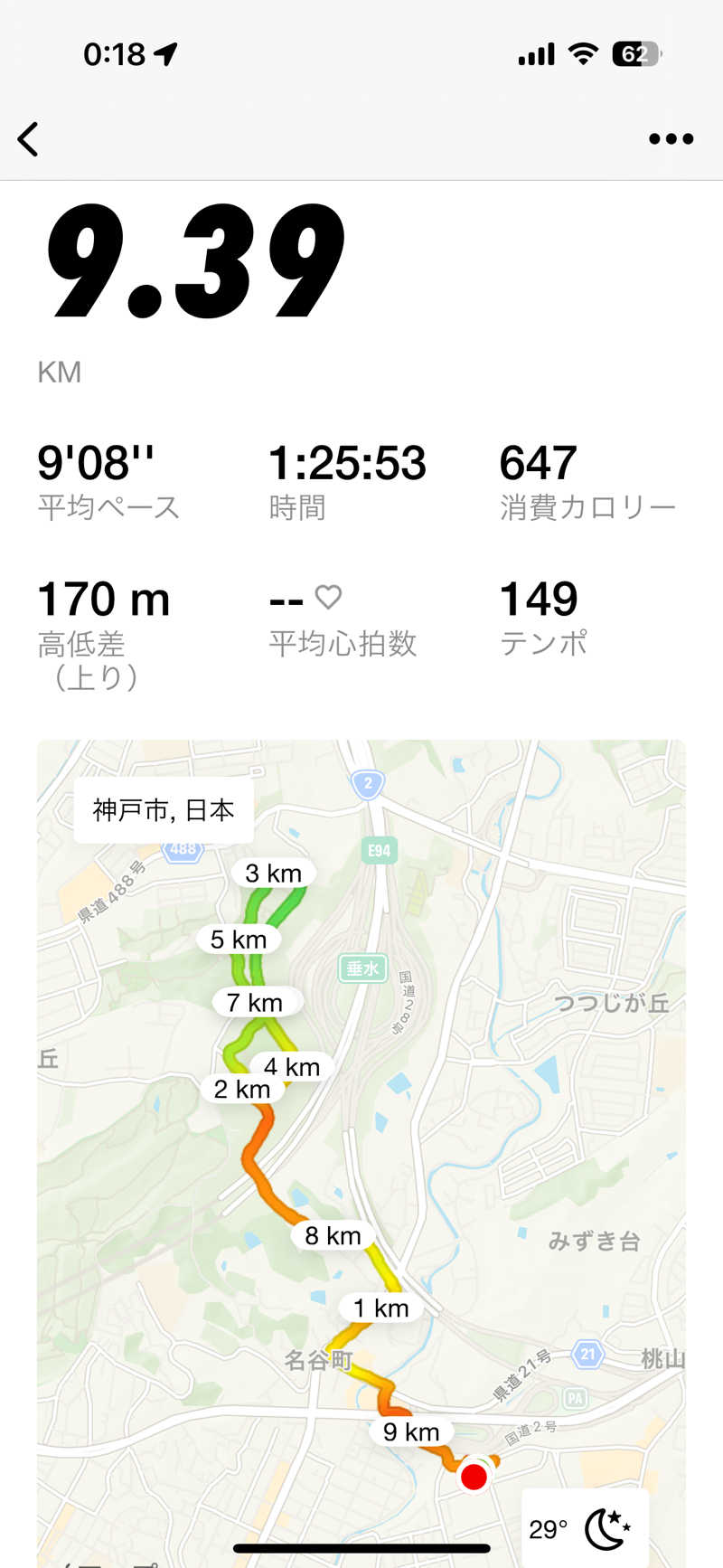Go back using the top-left arrow

[x=29, y=139]
